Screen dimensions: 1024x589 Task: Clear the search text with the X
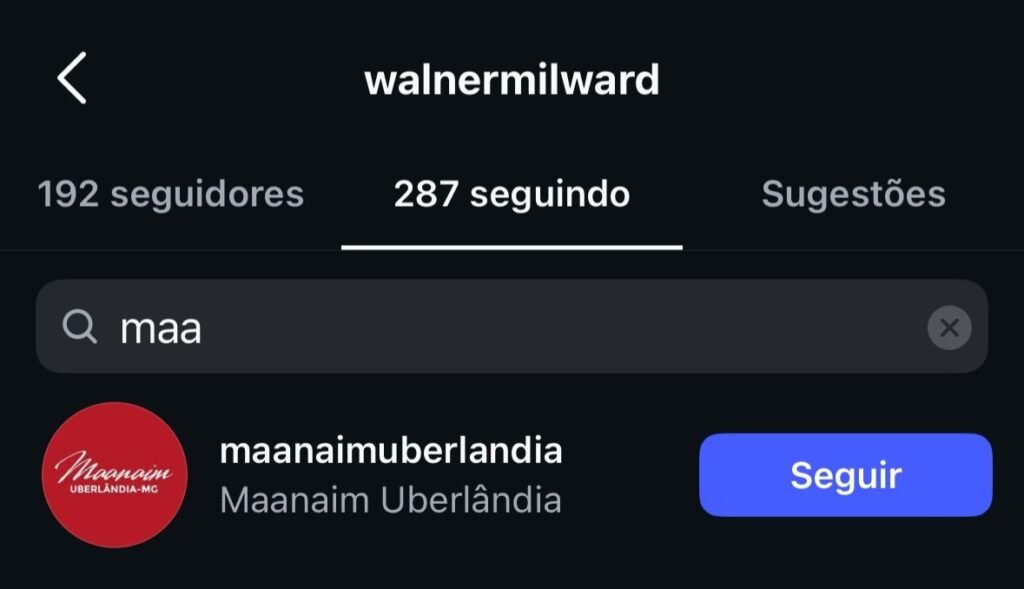pyautogui.click(x=949, y=328)
